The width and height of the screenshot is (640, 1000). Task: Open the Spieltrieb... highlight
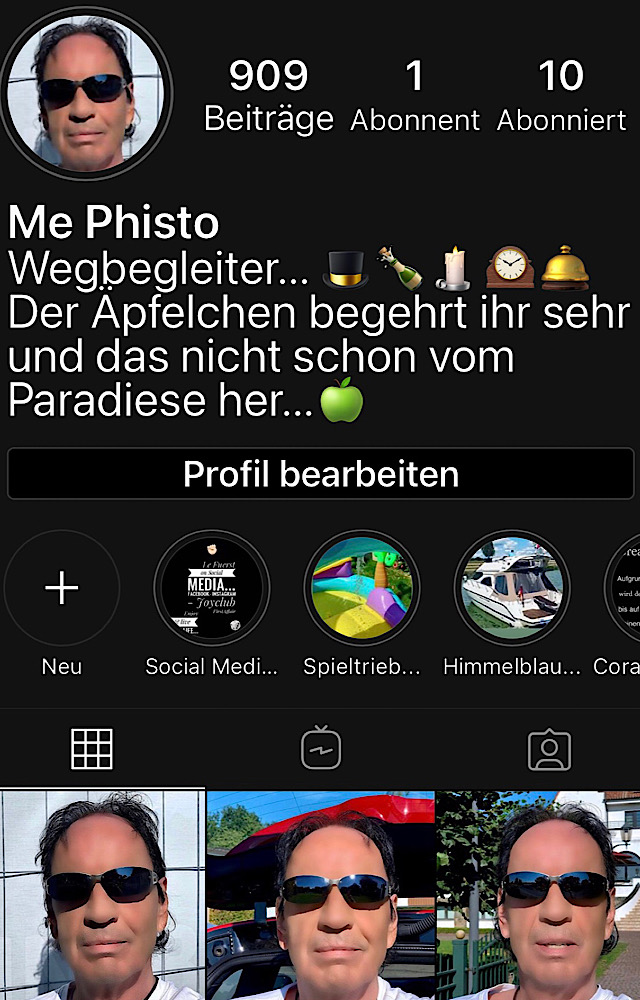tap(362, 589)
